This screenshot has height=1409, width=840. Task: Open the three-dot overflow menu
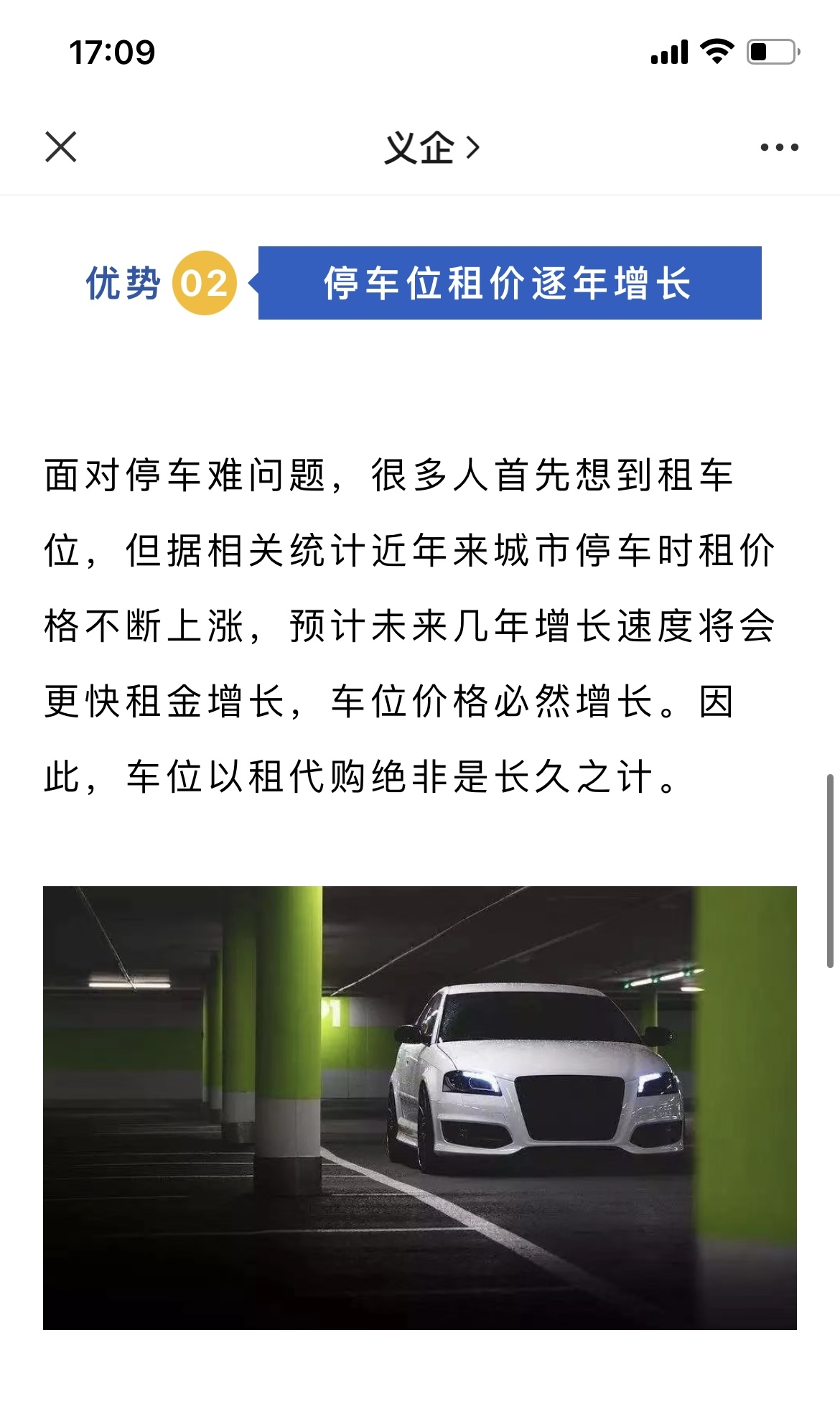click(779, 148)
